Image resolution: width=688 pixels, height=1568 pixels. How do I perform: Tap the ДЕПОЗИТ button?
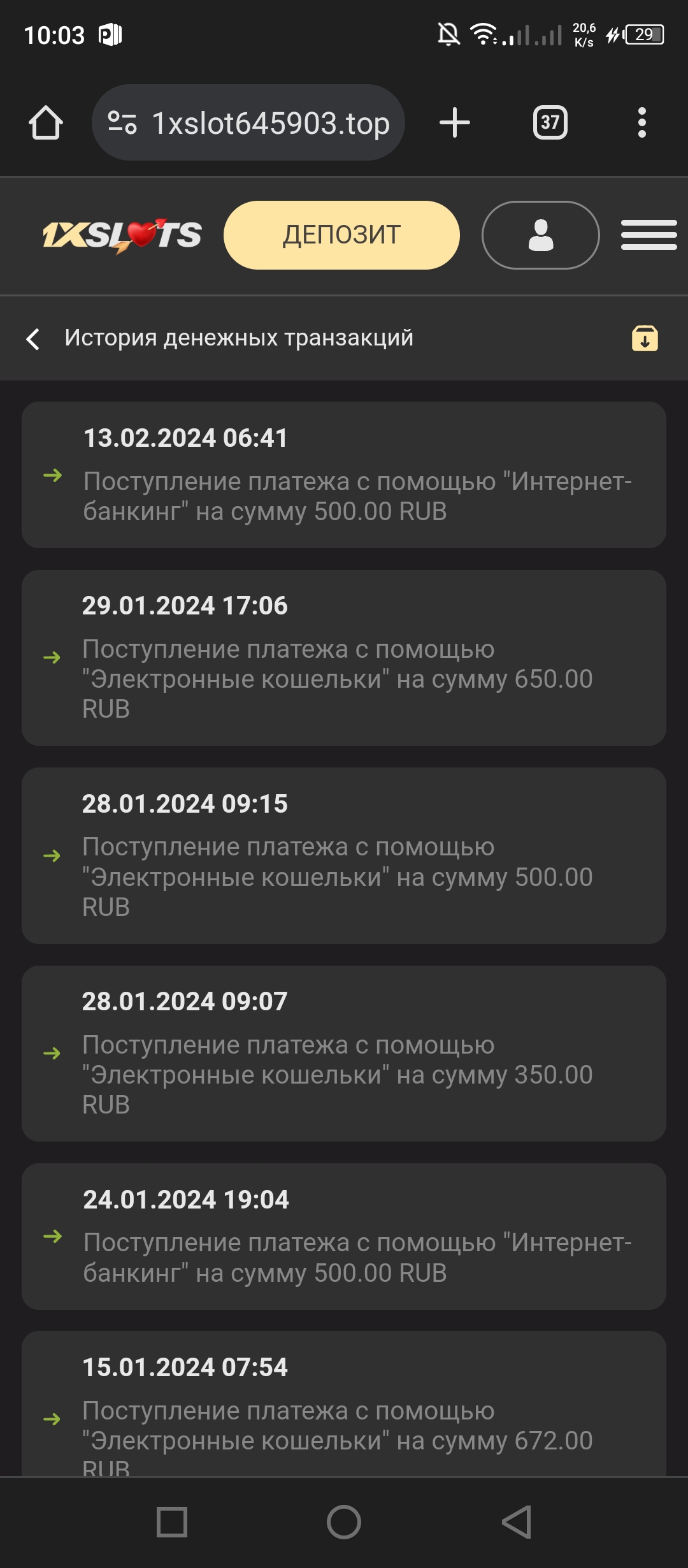pyautogui.click(x=341, y=235)
